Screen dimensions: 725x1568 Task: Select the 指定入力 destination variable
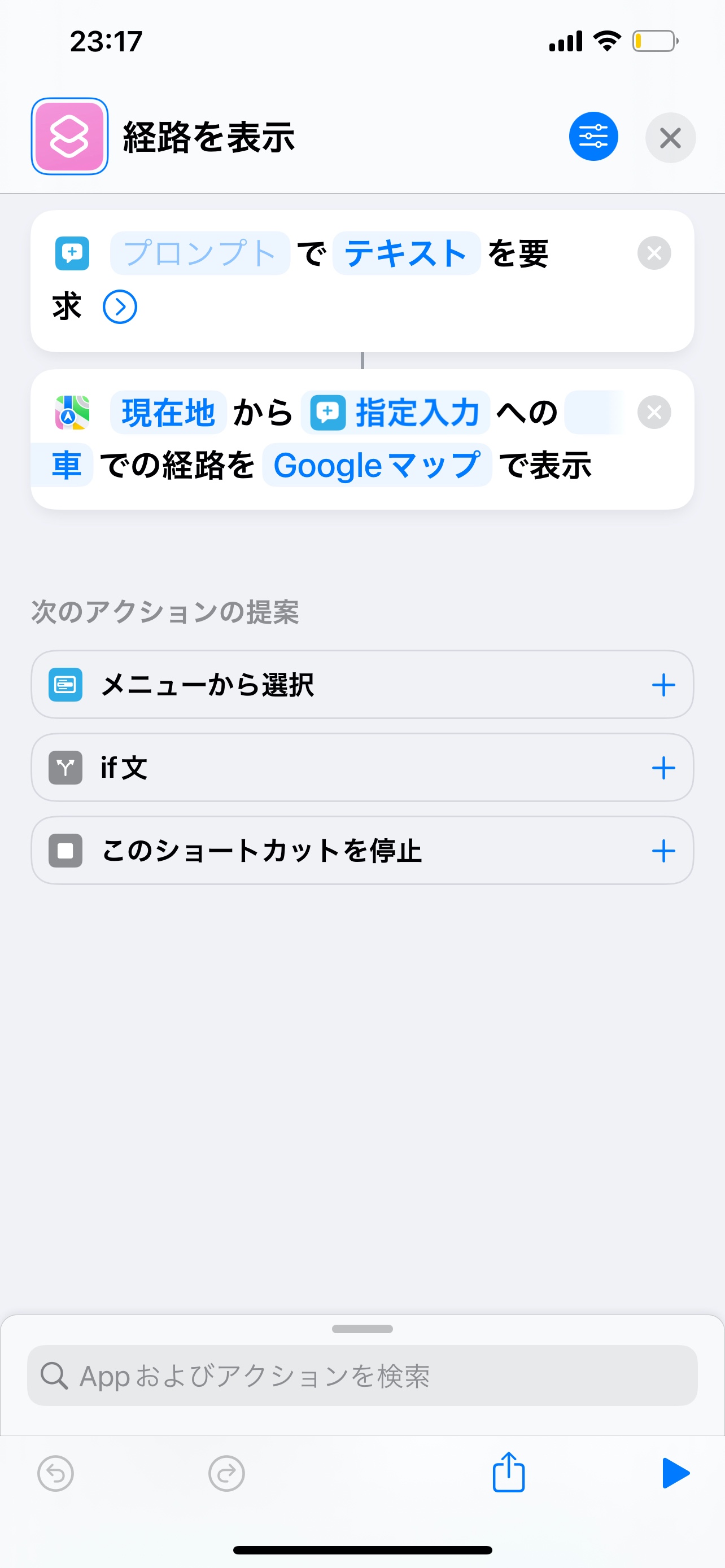click(396, 413)
